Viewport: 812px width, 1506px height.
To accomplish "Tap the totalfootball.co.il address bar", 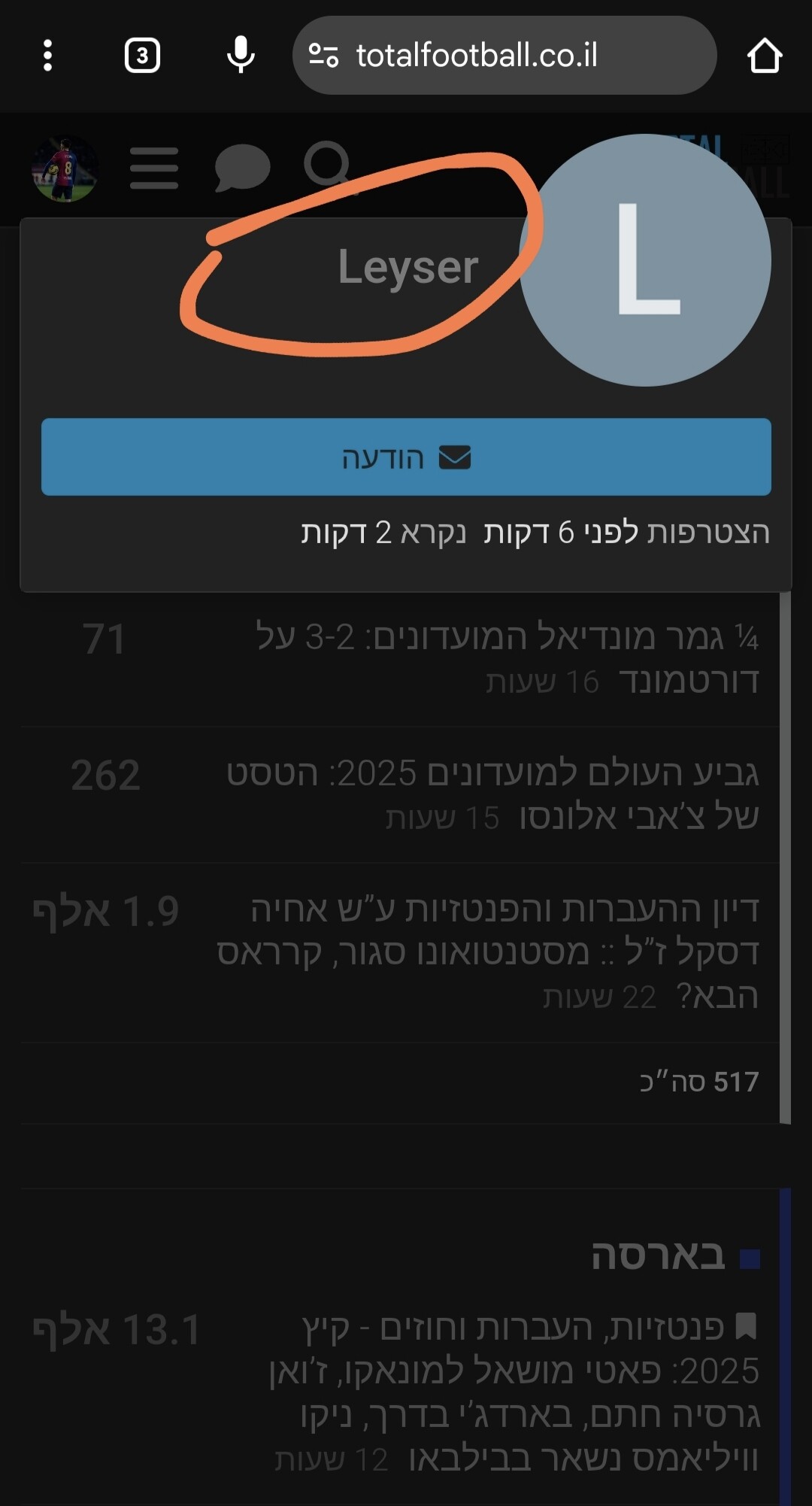I will coord(504,55).
